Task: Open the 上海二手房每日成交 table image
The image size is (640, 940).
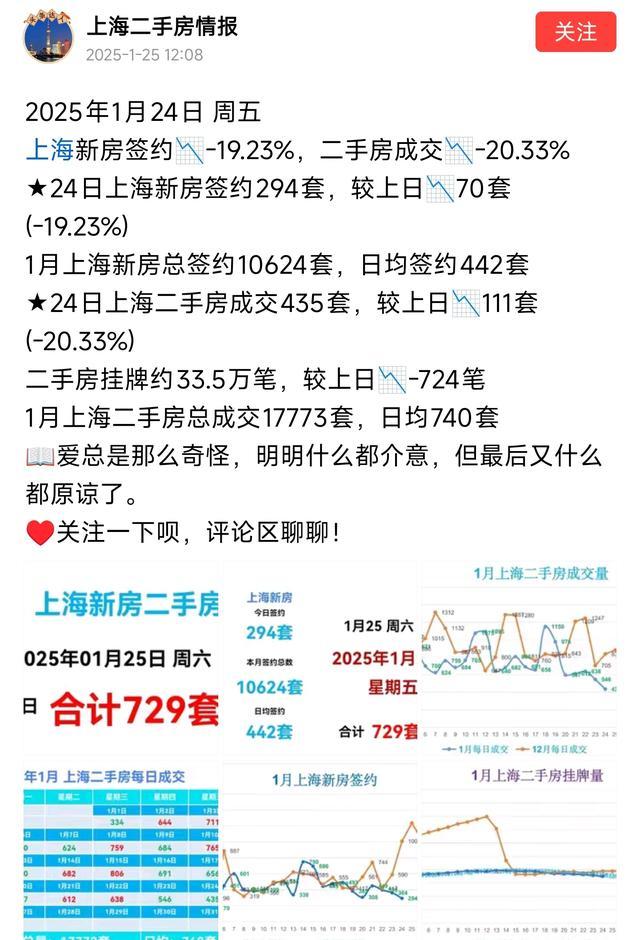Action: [120, 850]
